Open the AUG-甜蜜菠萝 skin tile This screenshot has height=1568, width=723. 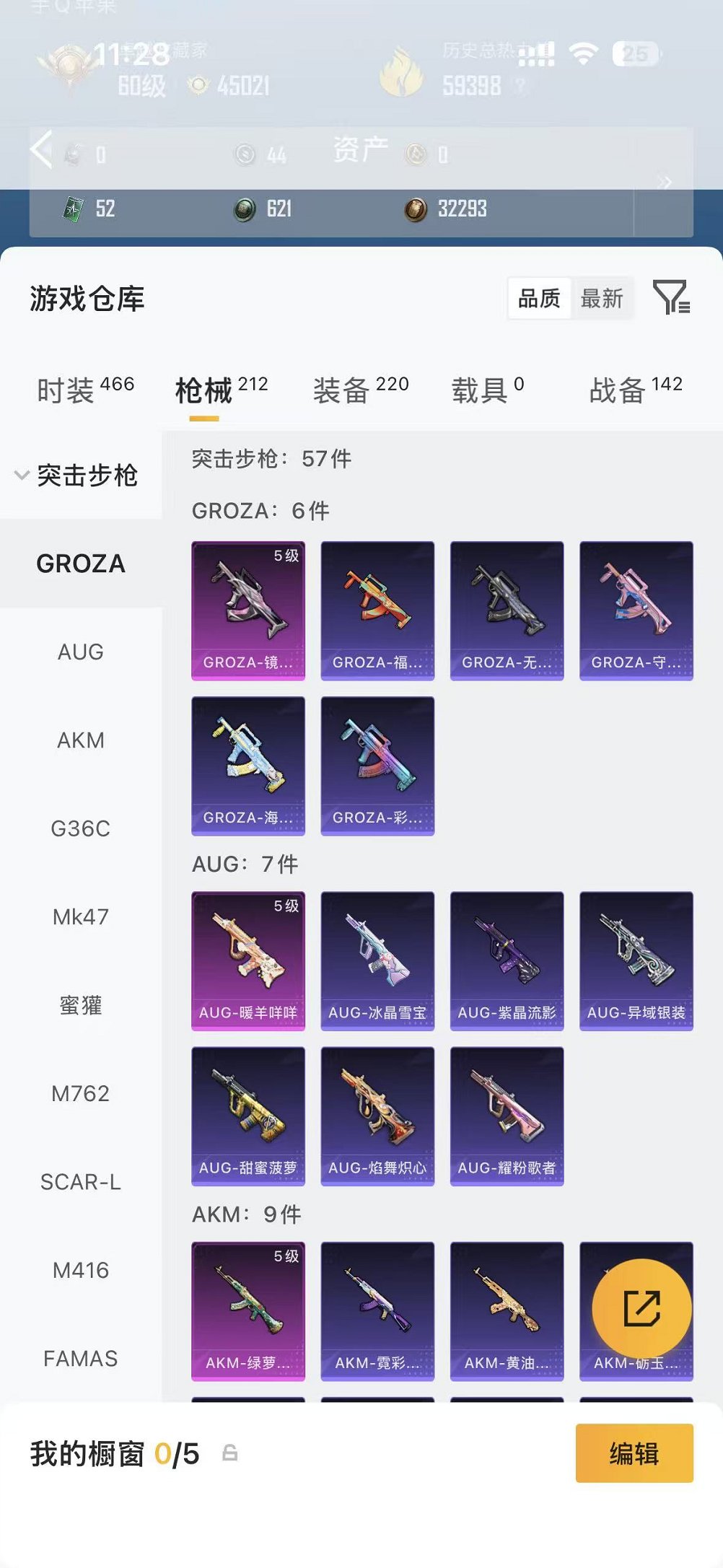(x=248, y=1116)
